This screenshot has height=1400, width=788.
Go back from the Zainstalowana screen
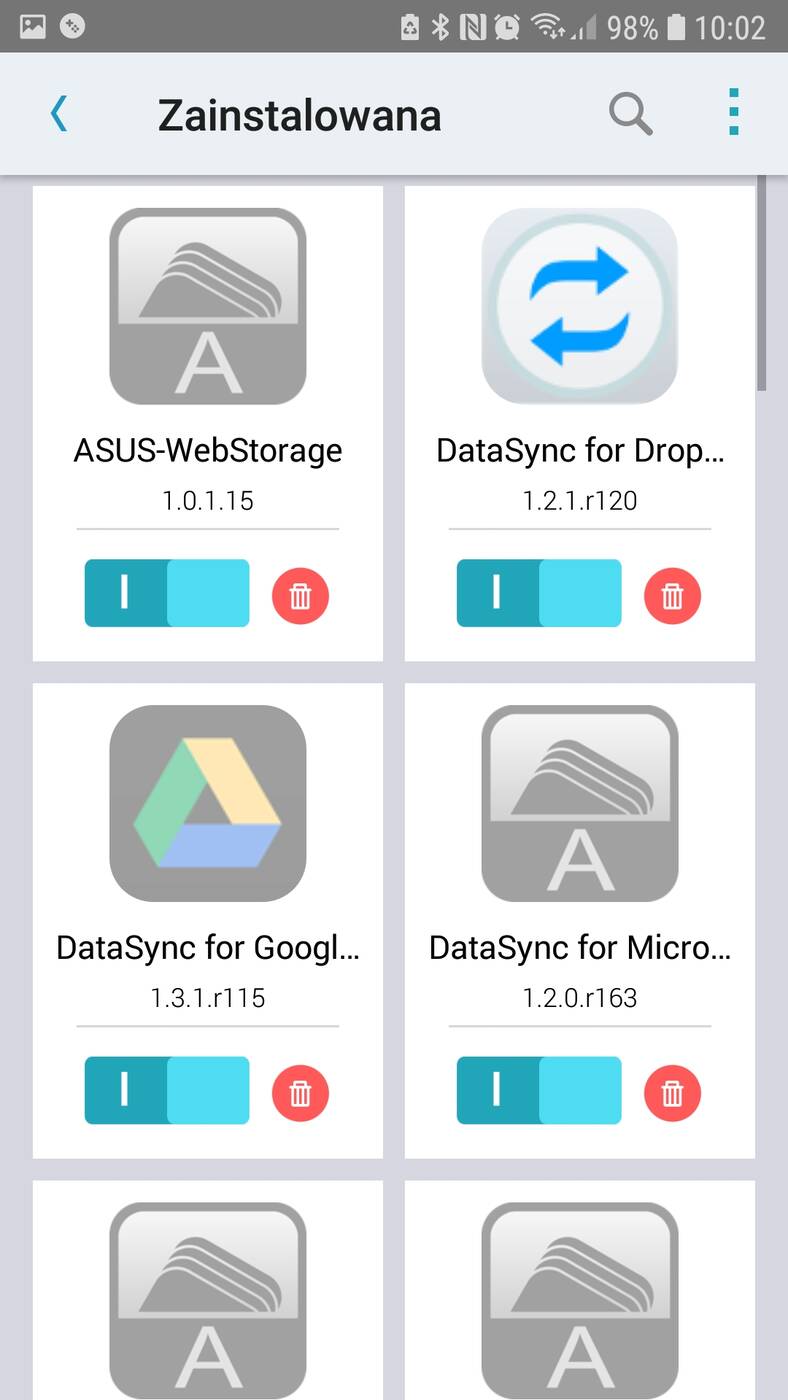pos(59,115)
